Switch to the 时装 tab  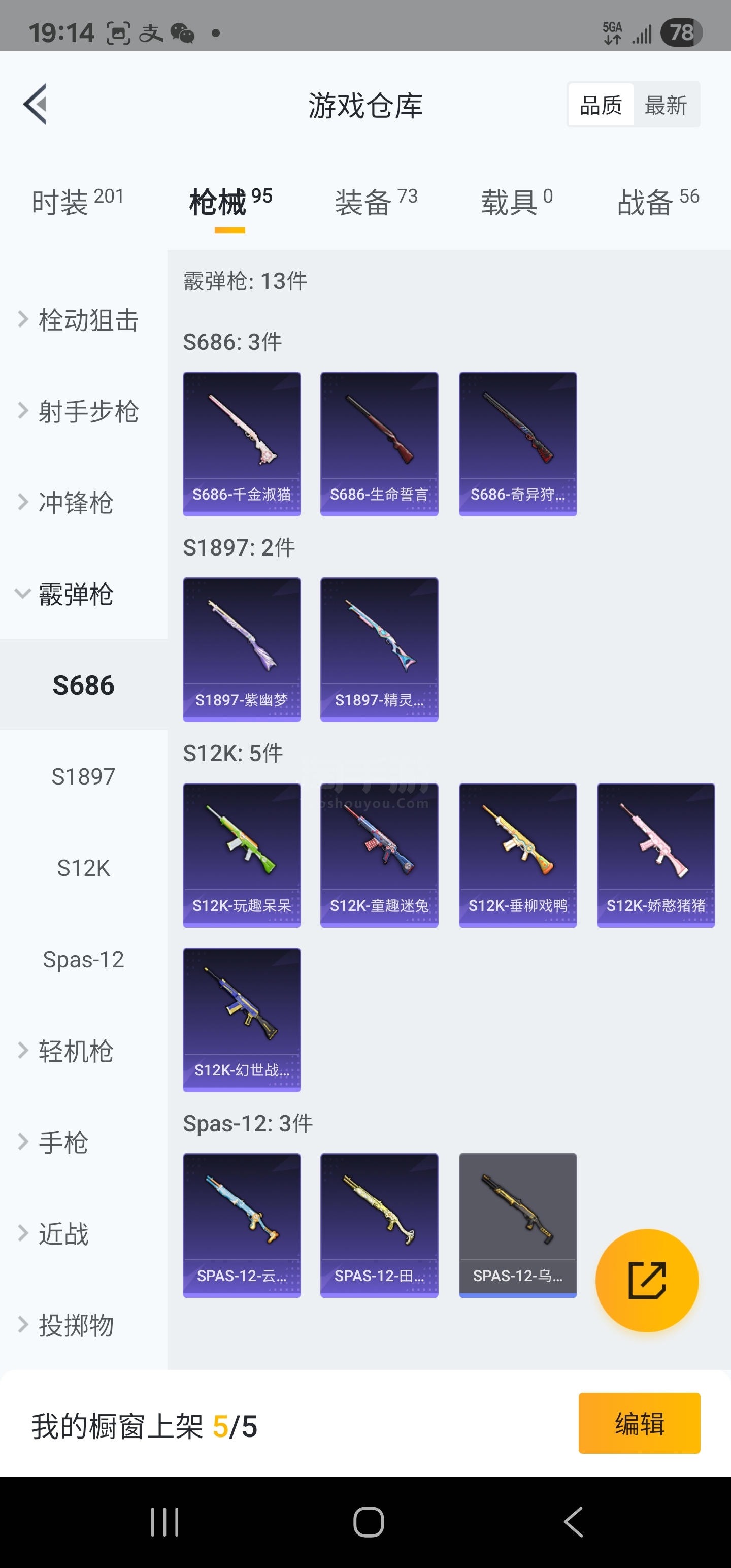tap(77, 202)
